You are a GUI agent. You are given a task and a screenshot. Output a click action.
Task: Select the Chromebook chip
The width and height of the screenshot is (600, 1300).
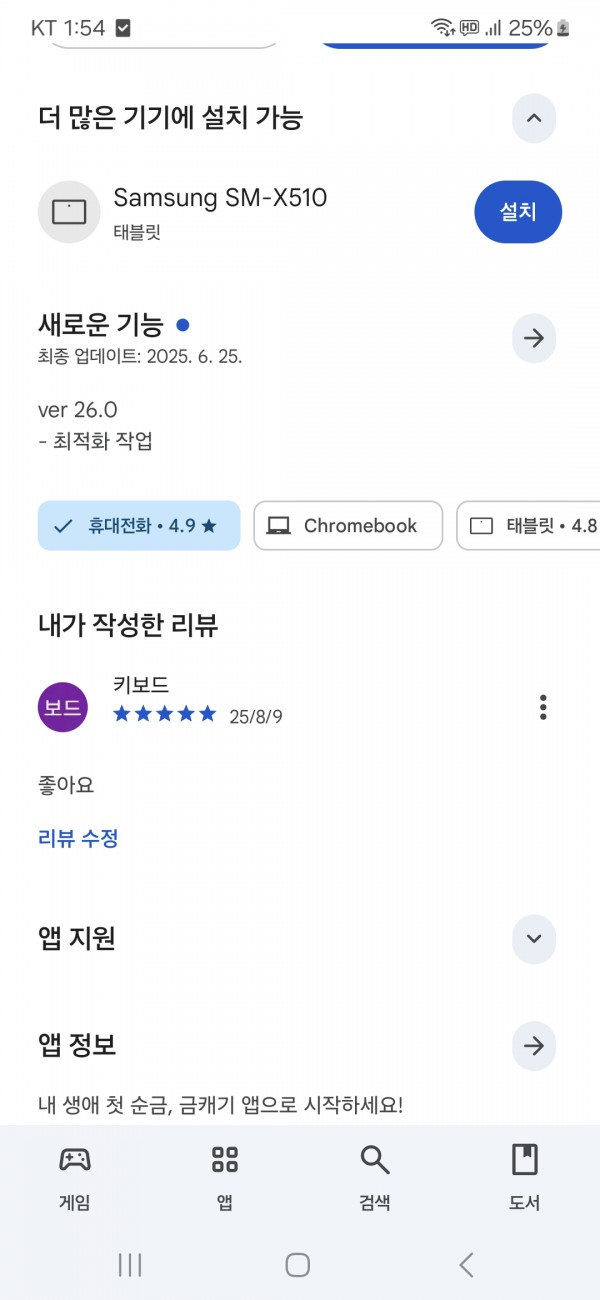click(348, 526)
